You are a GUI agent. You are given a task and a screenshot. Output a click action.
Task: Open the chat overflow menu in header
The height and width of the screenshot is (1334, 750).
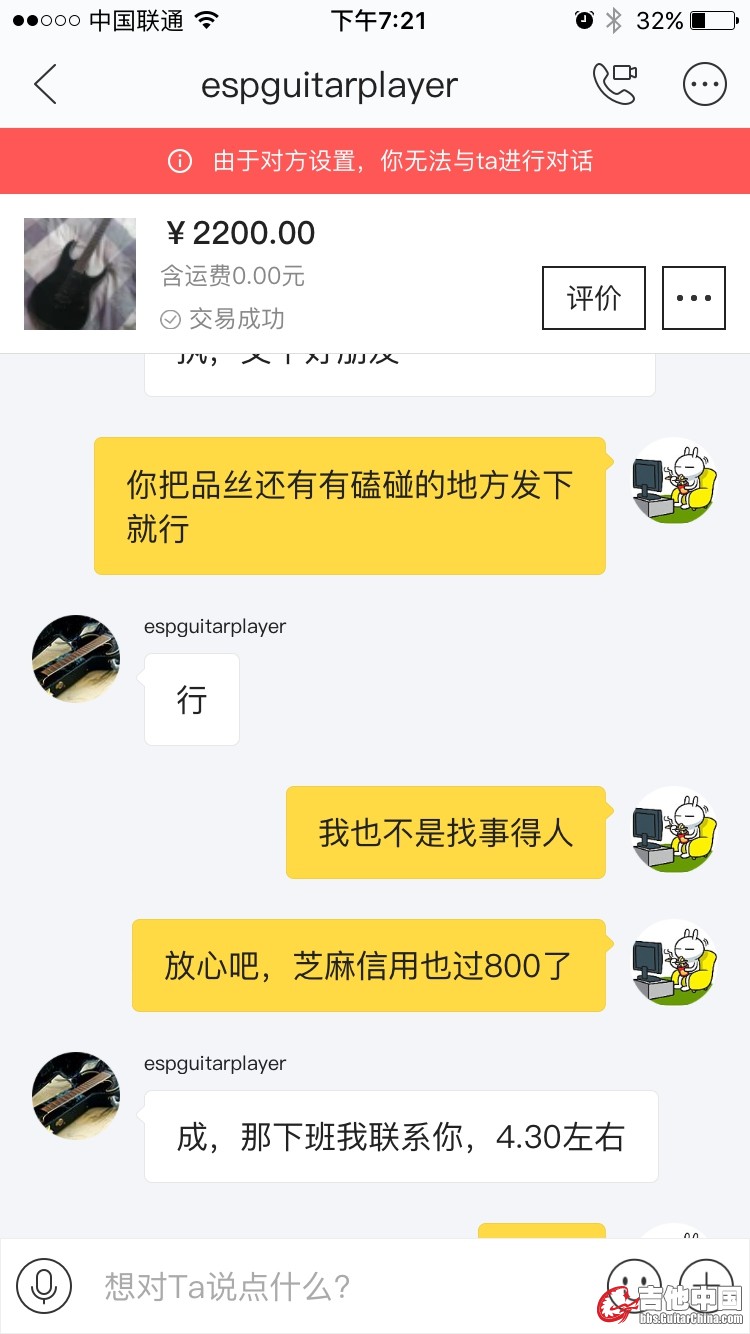(704, 85)
